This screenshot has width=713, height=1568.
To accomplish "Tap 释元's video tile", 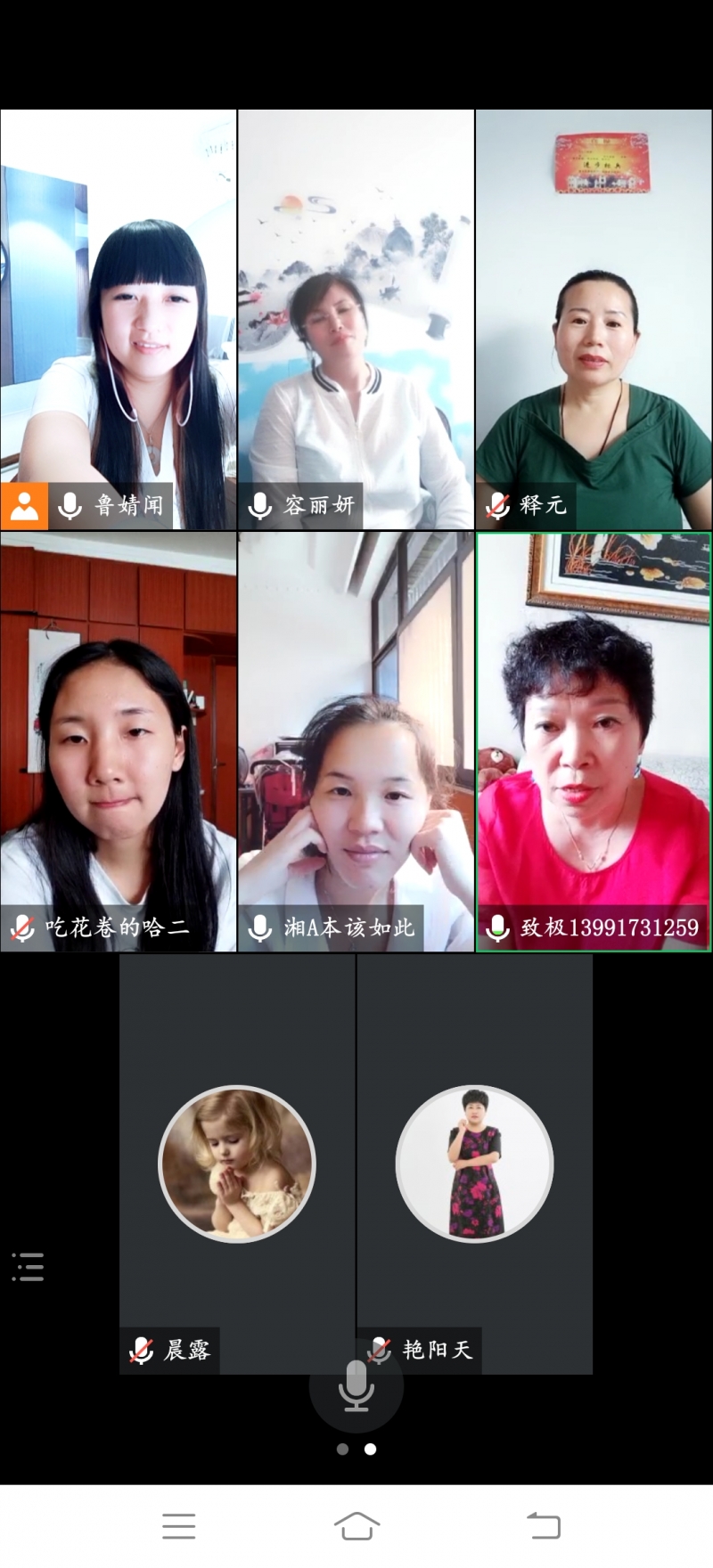I will point(594,319).
